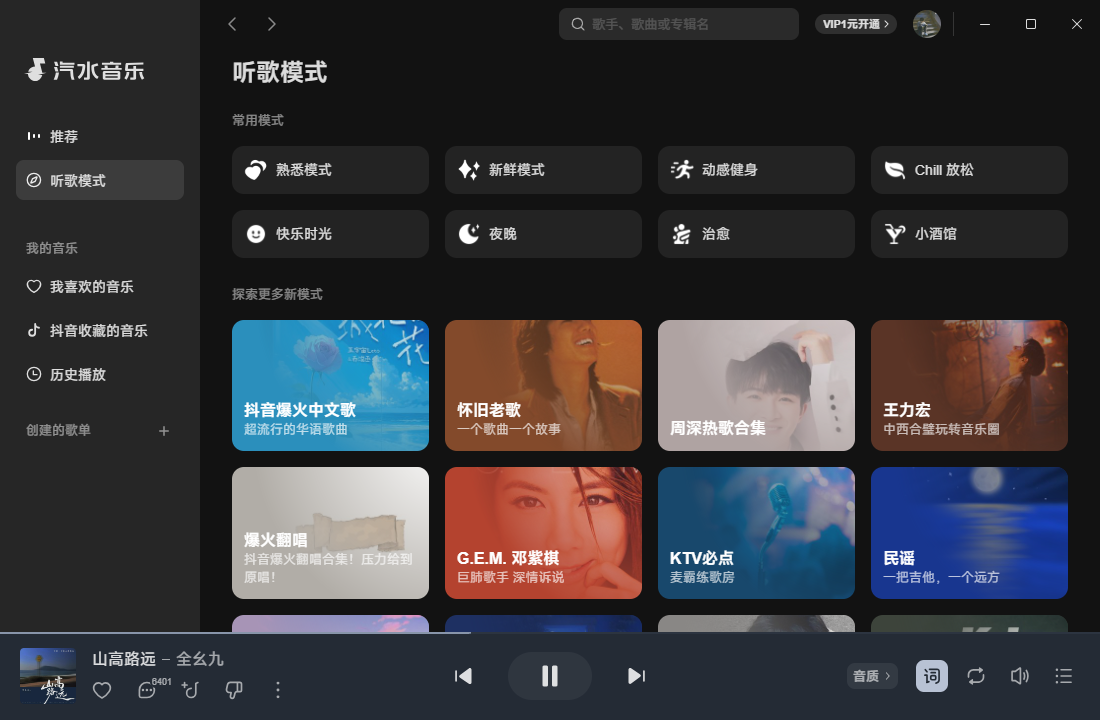The image size is (1100, 720).
Task: Toggle the lyrics 词 button
Action: coord(931,676)
